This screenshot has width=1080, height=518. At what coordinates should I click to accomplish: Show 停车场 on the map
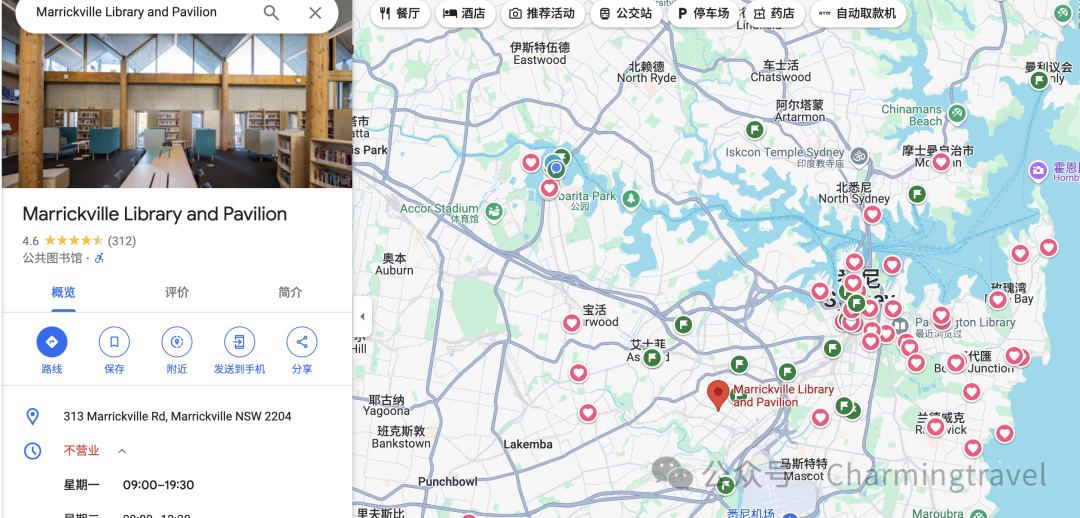[703, 14]
